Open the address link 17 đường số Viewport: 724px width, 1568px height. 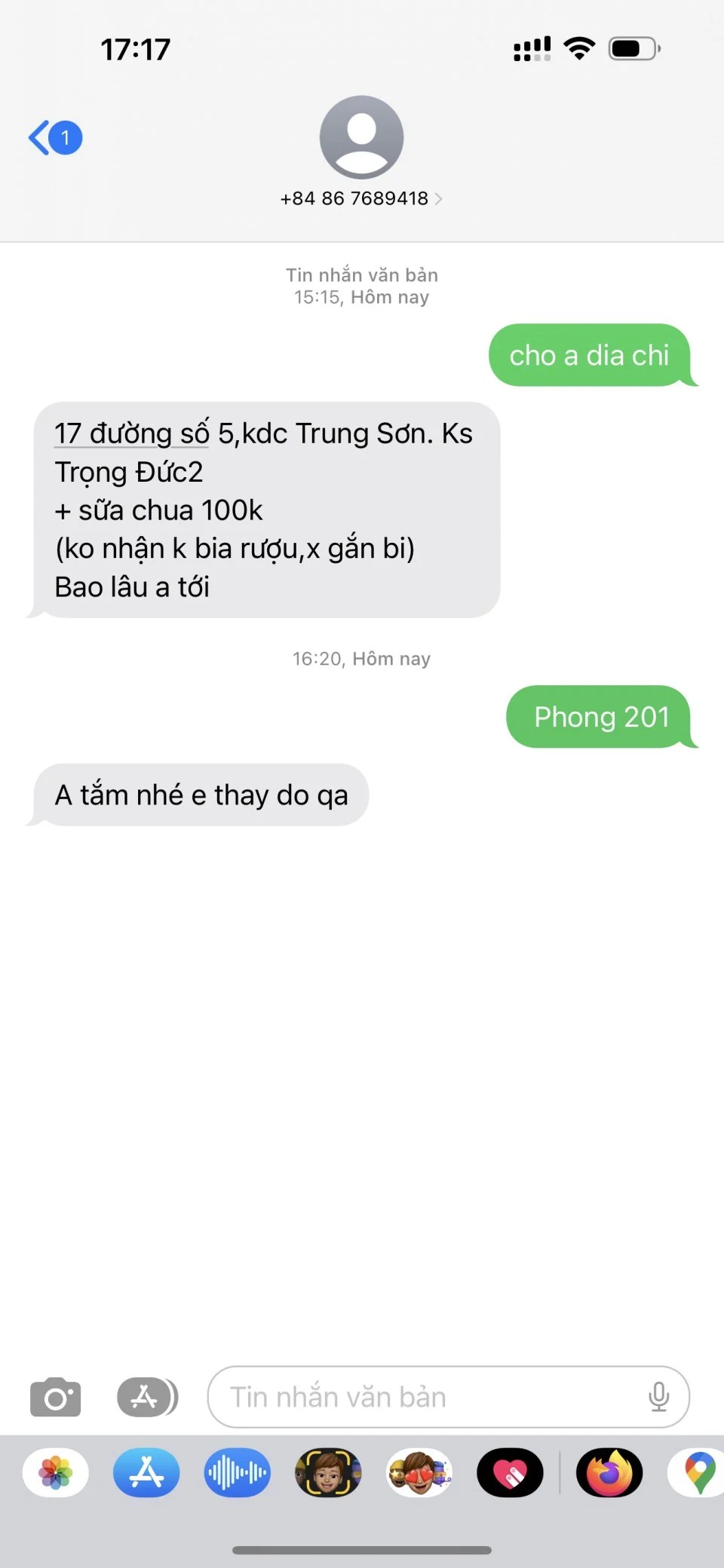point(131,434)
